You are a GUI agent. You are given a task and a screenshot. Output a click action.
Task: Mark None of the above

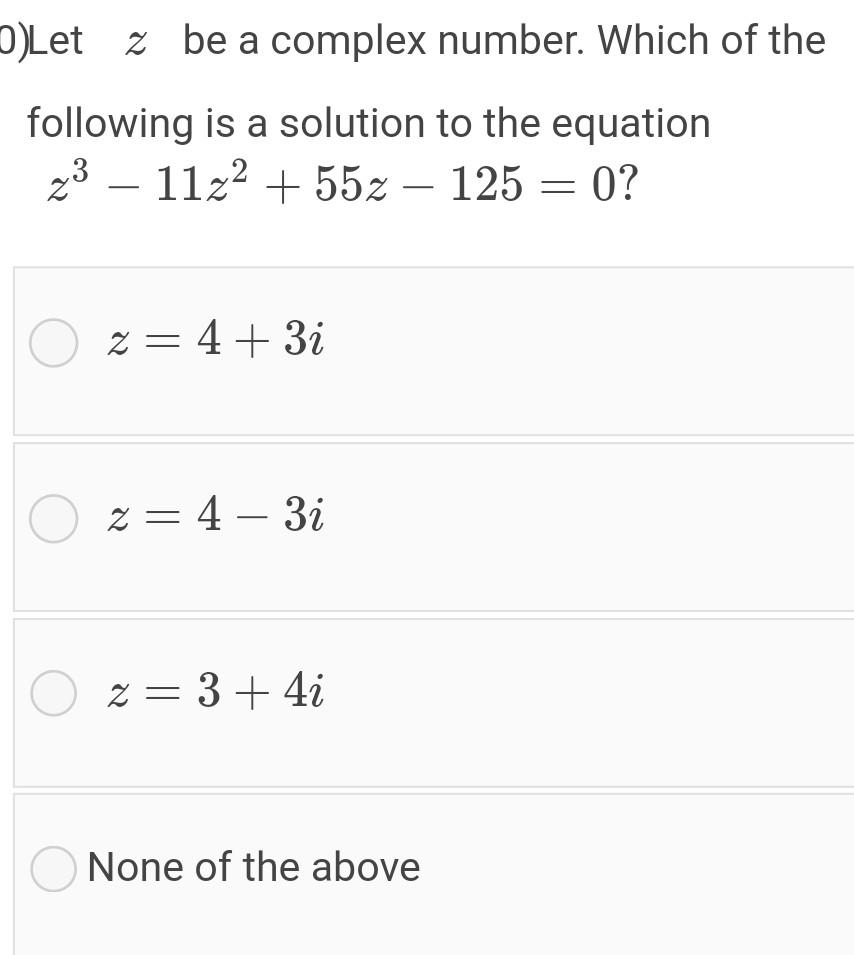coord(53,868)
